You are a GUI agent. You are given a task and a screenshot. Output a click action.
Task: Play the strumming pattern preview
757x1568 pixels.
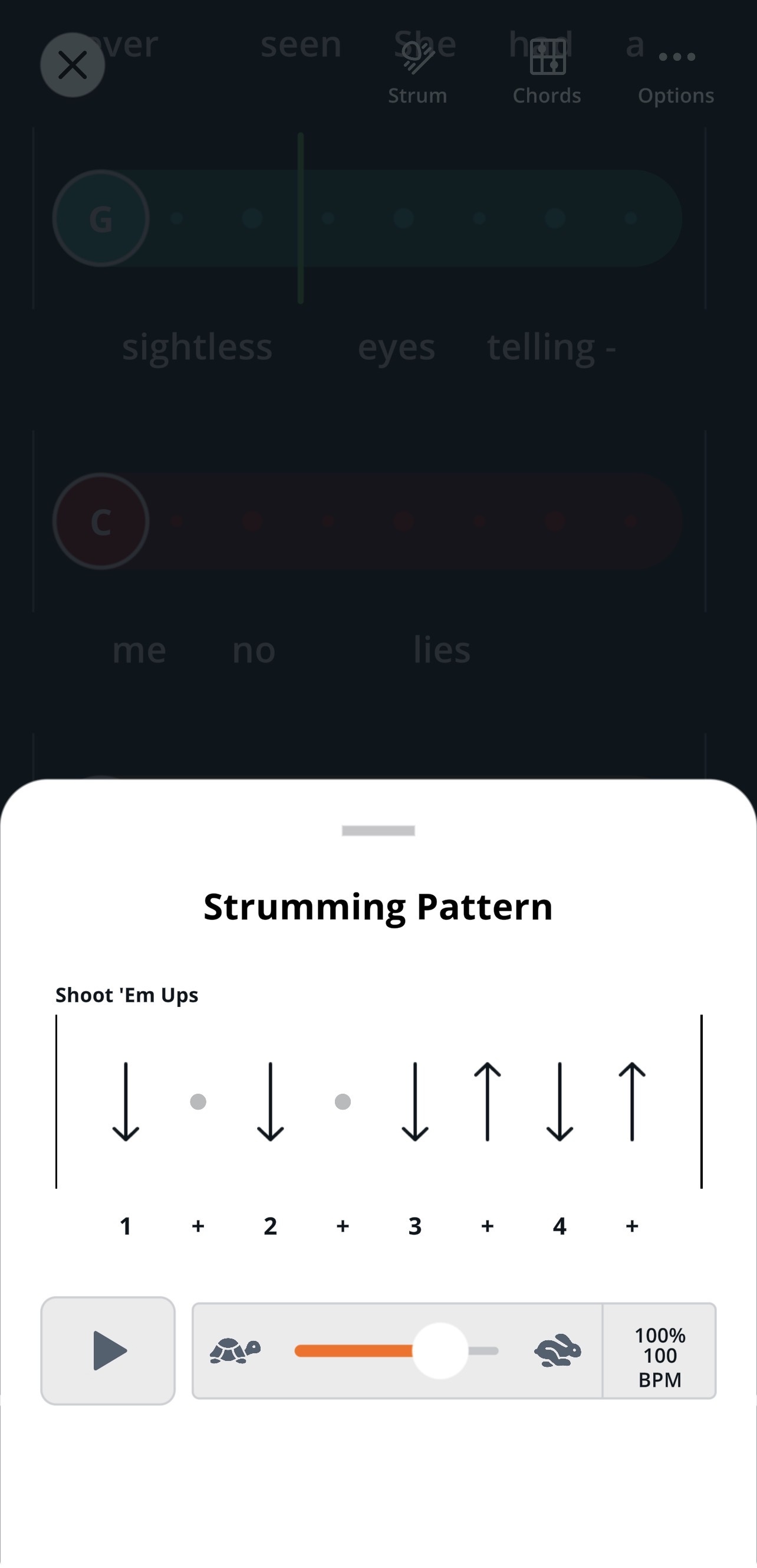tap(108, 1350)
